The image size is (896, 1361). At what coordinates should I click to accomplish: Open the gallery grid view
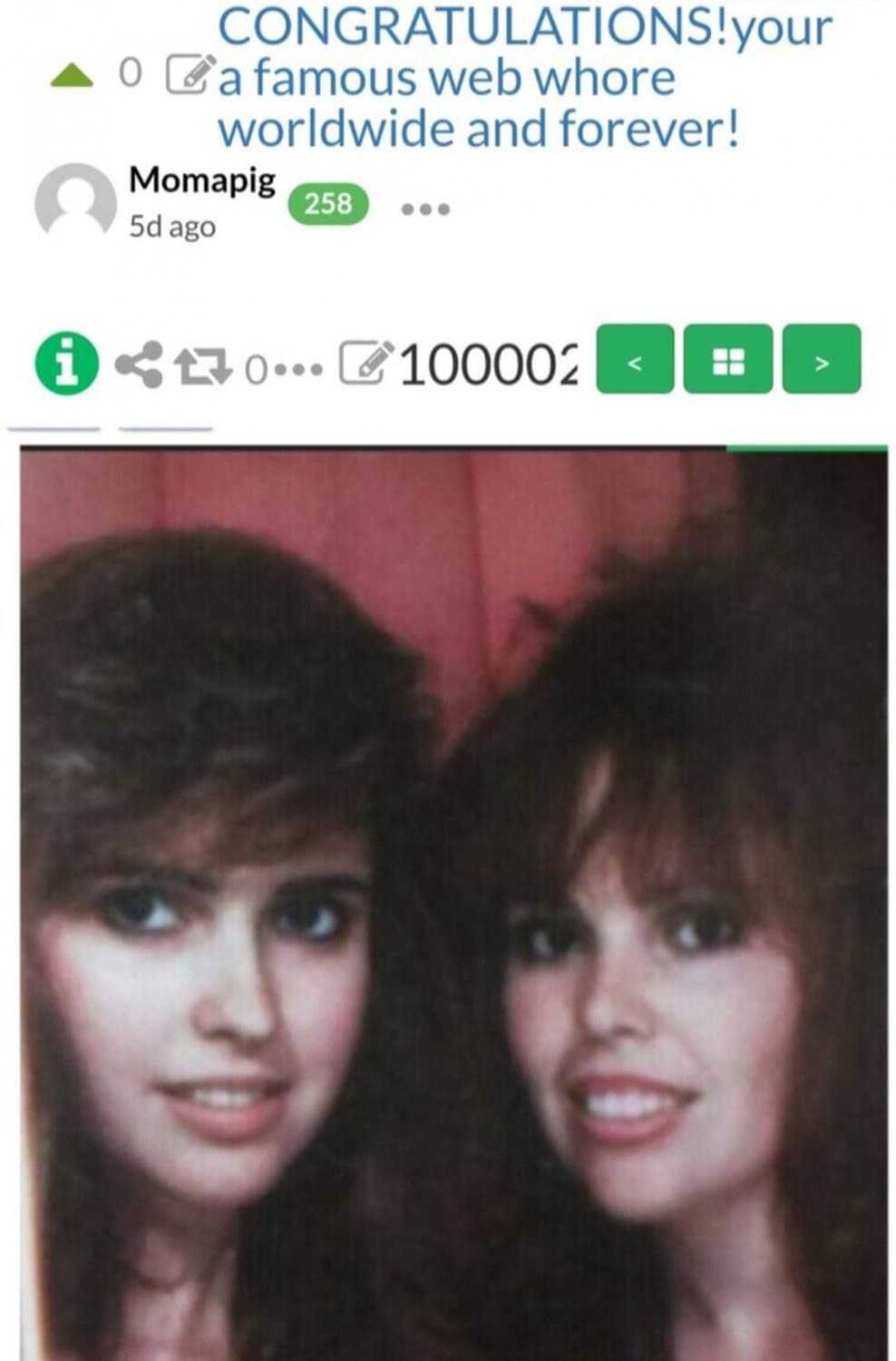click(x=727, y=360)
